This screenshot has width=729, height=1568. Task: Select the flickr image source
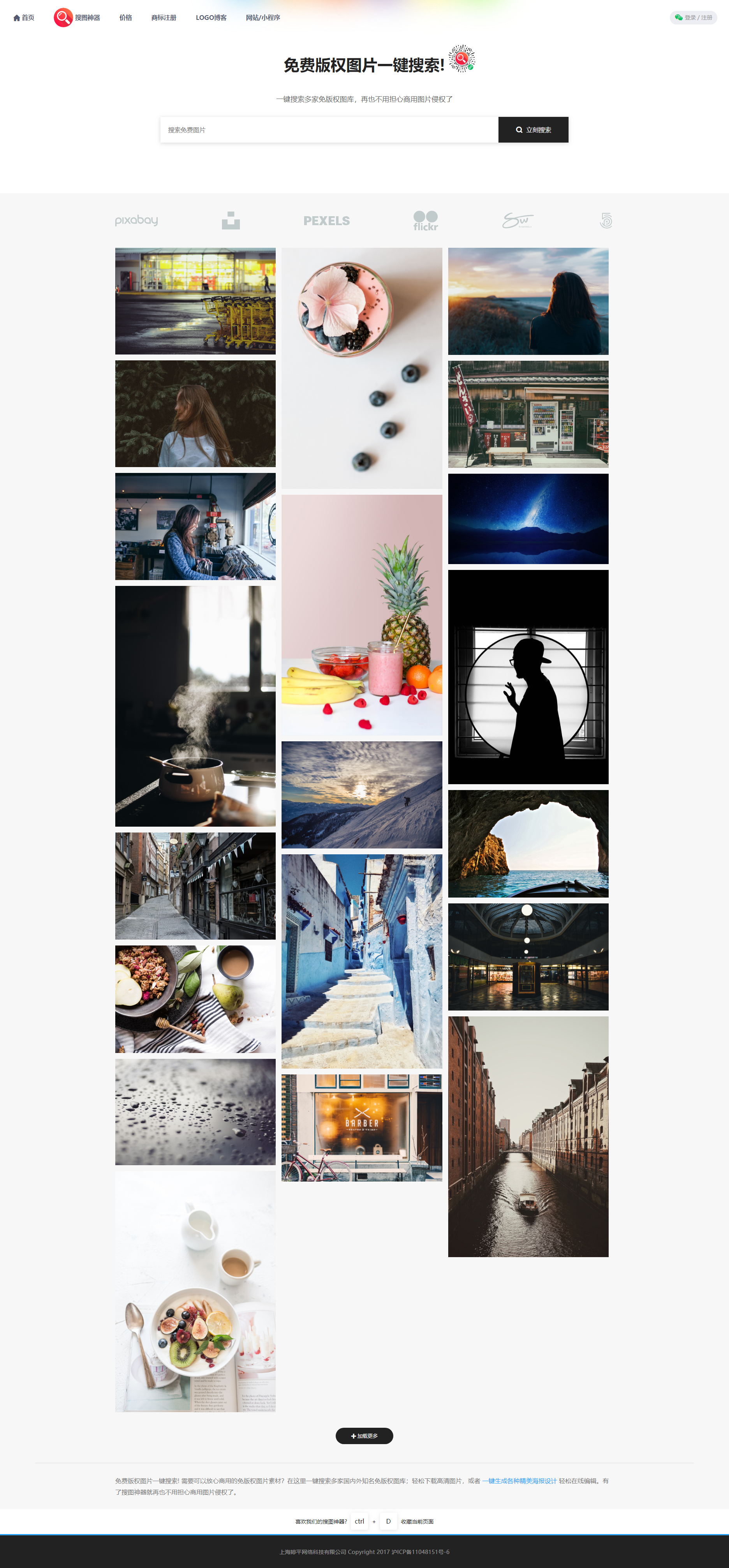pyautogui.click(x=425, y=221)
